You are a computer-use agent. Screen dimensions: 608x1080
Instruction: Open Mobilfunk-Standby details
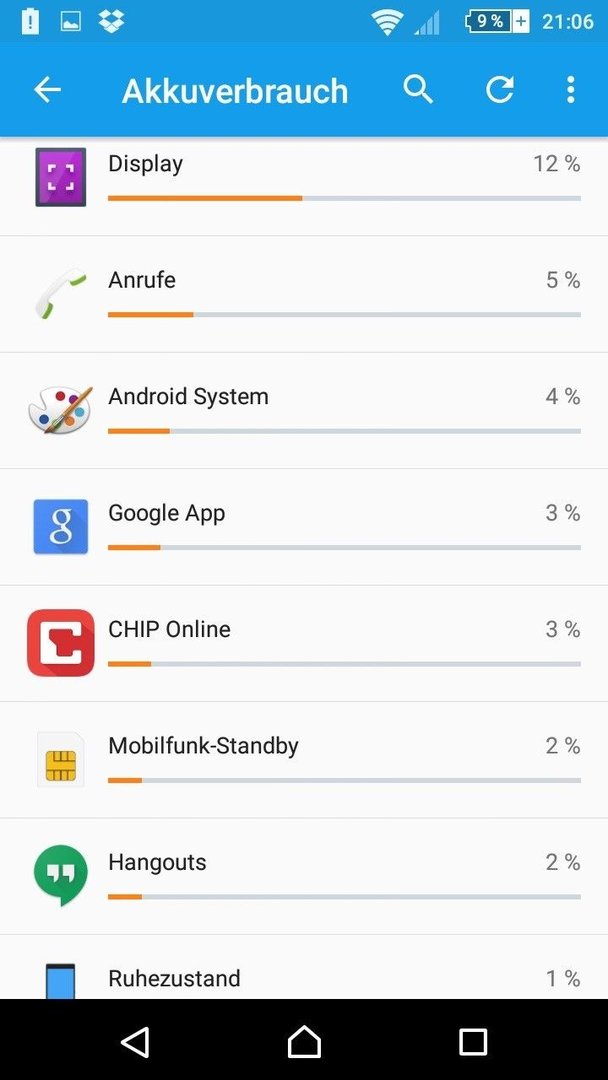coord(304,760)
